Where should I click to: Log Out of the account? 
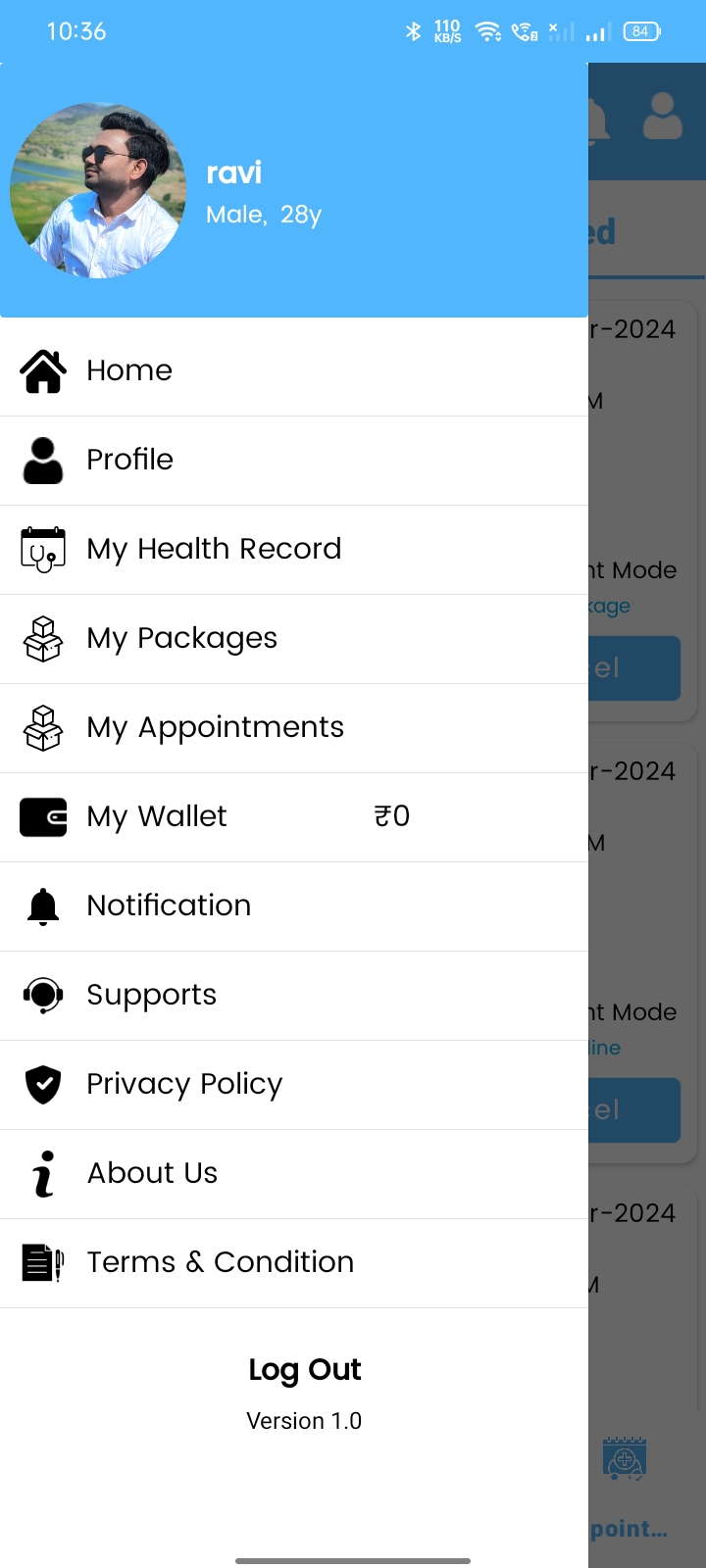click(304, 1370)
